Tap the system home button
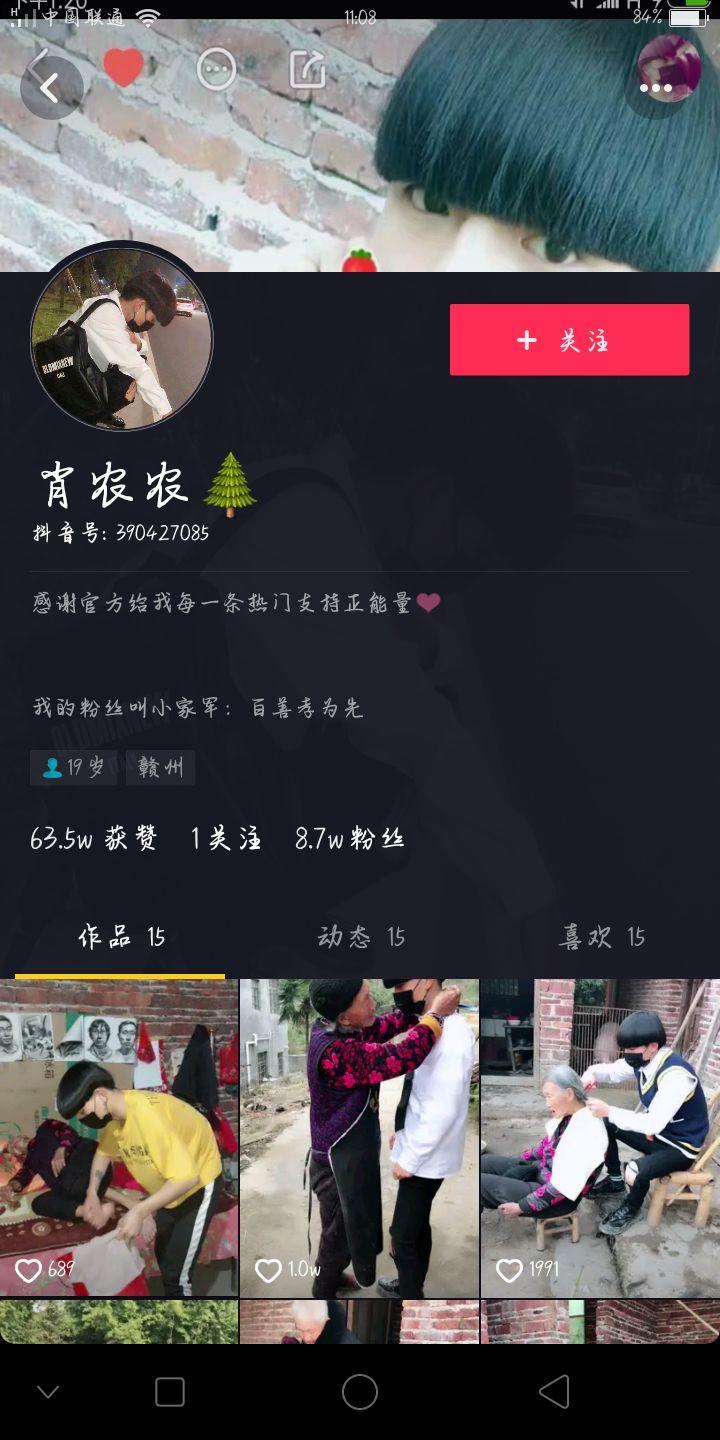 (x=360, y=1391)
